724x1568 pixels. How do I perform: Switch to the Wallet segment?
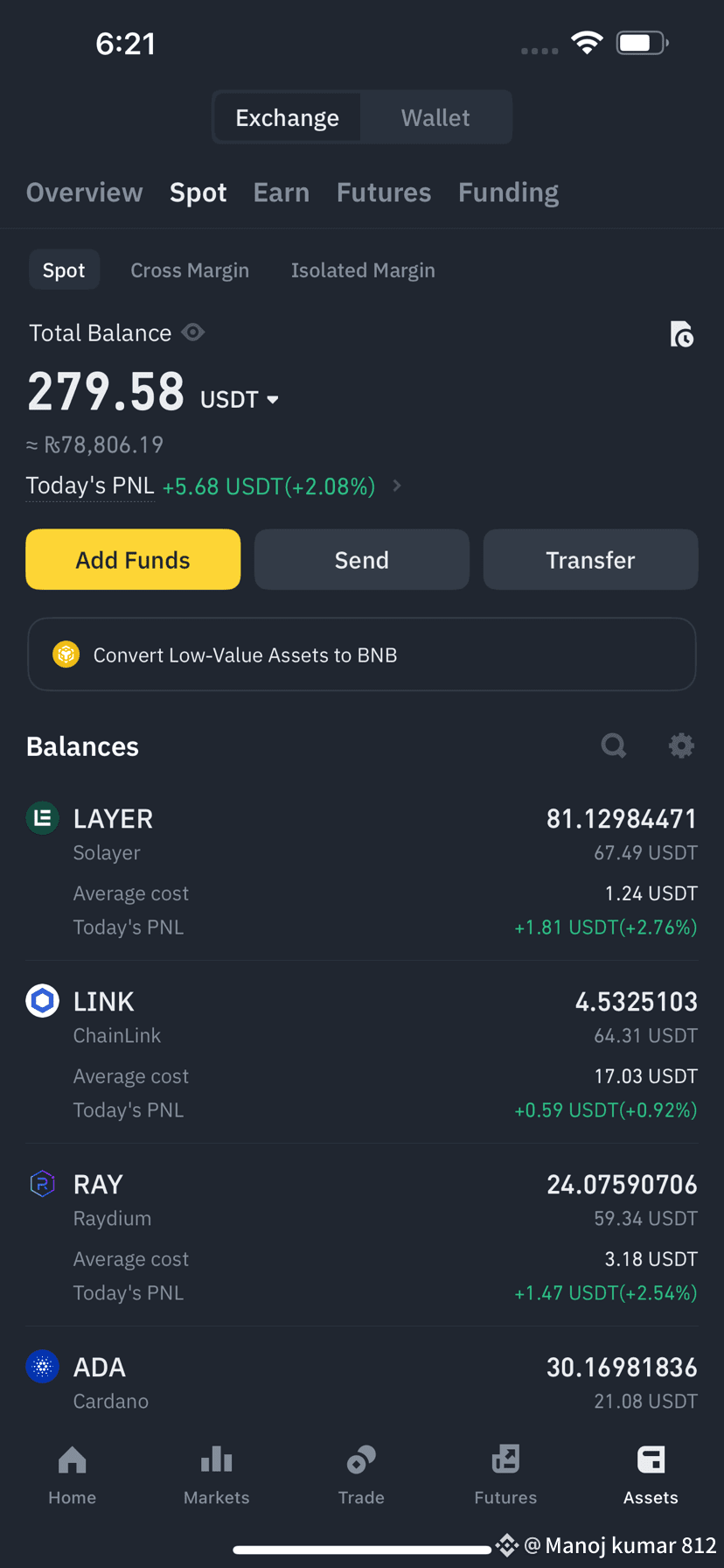[x=435, y=117]
